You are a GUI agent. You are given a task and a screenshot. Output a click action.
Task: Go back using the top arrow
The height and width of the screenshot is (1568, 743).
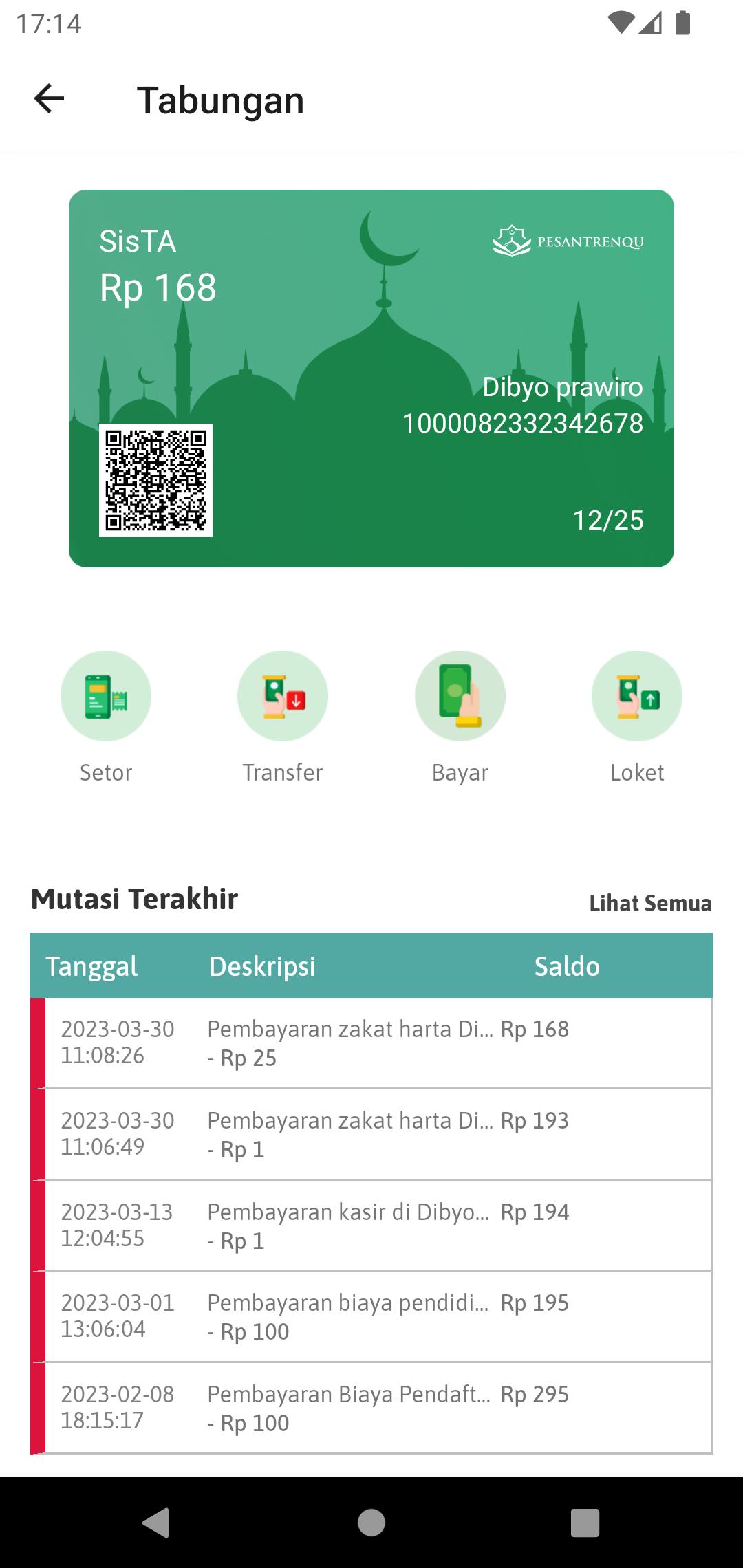[49, 99]
